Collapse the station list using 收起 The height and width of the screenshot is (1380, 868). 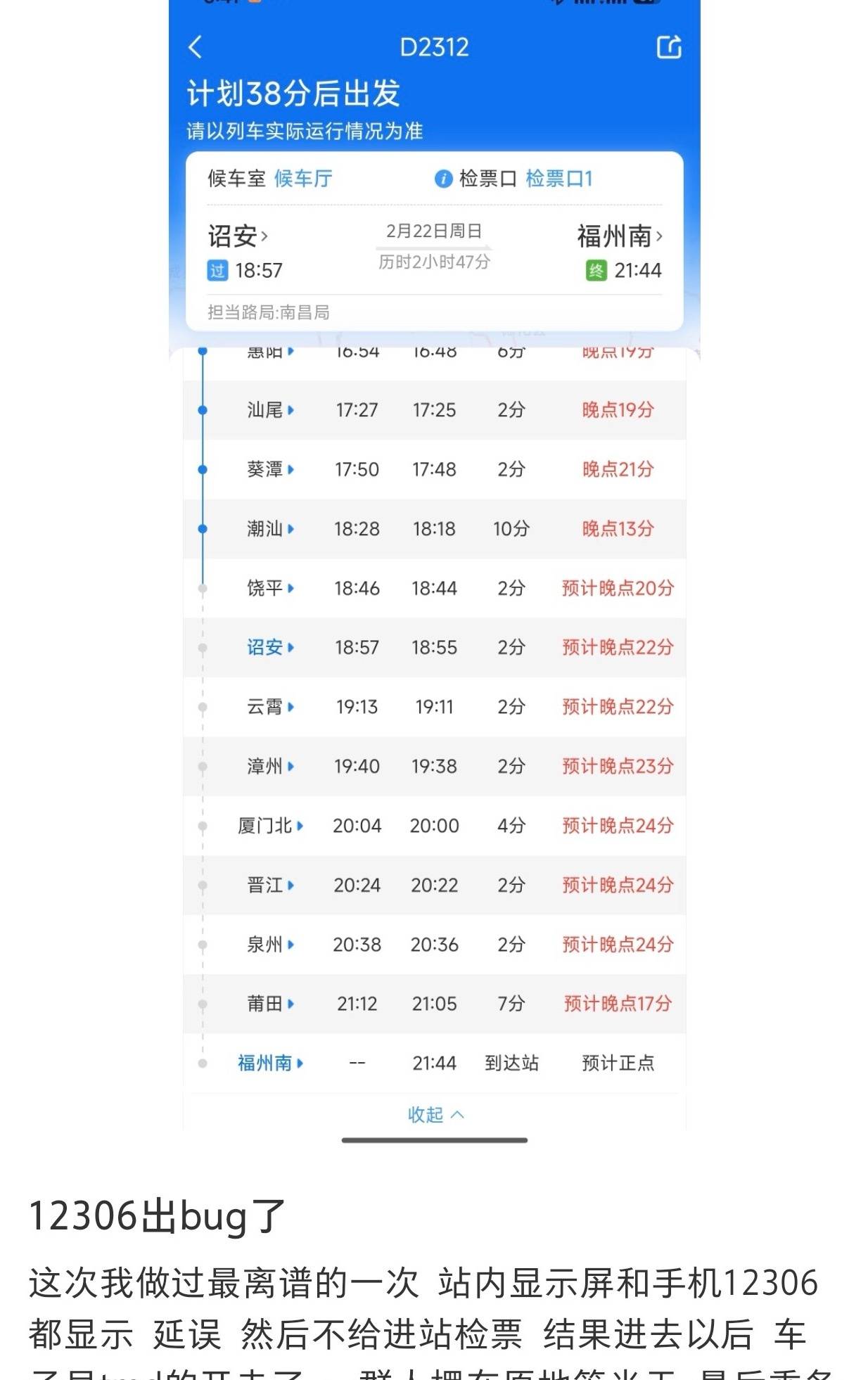click(434, 1113)
